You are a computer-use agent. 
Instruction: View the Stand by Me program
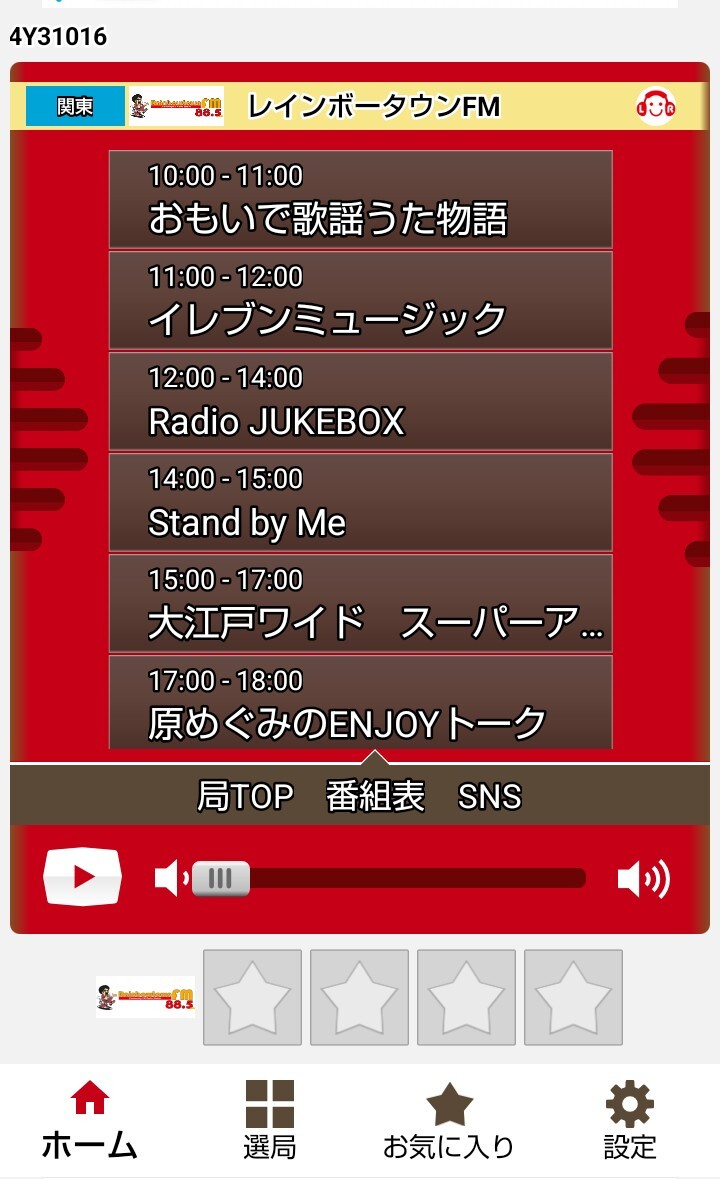pyautogui.click(x=360, y=502)
